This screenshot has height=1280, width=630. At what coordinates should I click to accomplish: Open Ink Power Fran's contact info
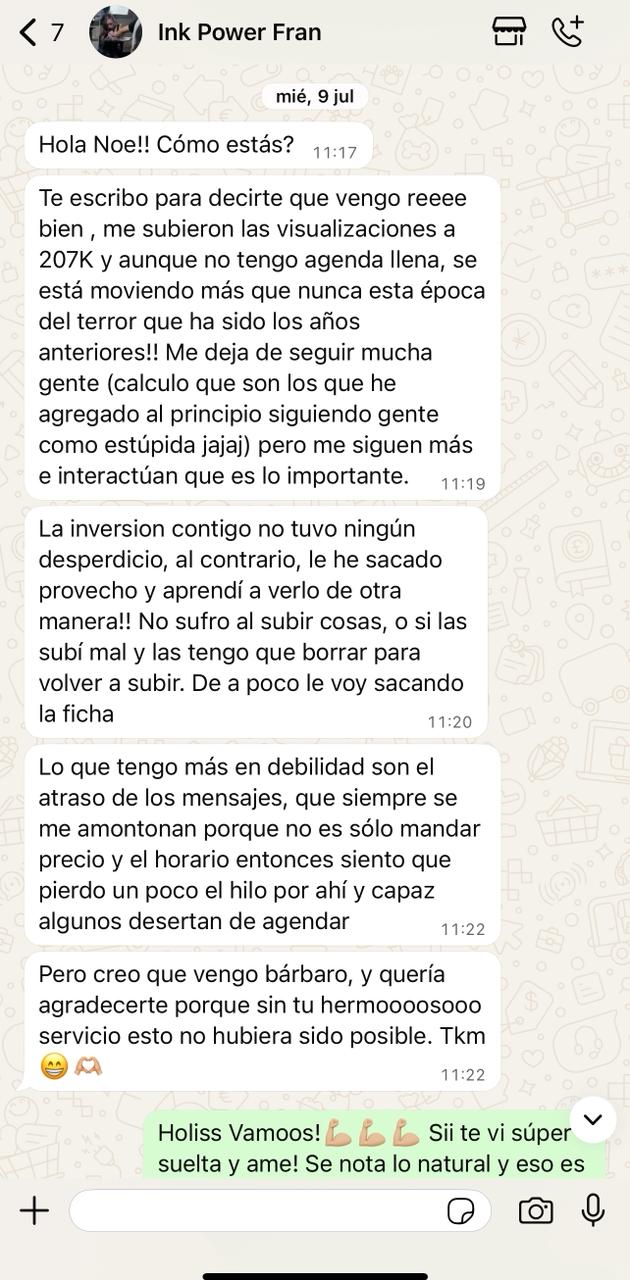[x=240, y=33]
